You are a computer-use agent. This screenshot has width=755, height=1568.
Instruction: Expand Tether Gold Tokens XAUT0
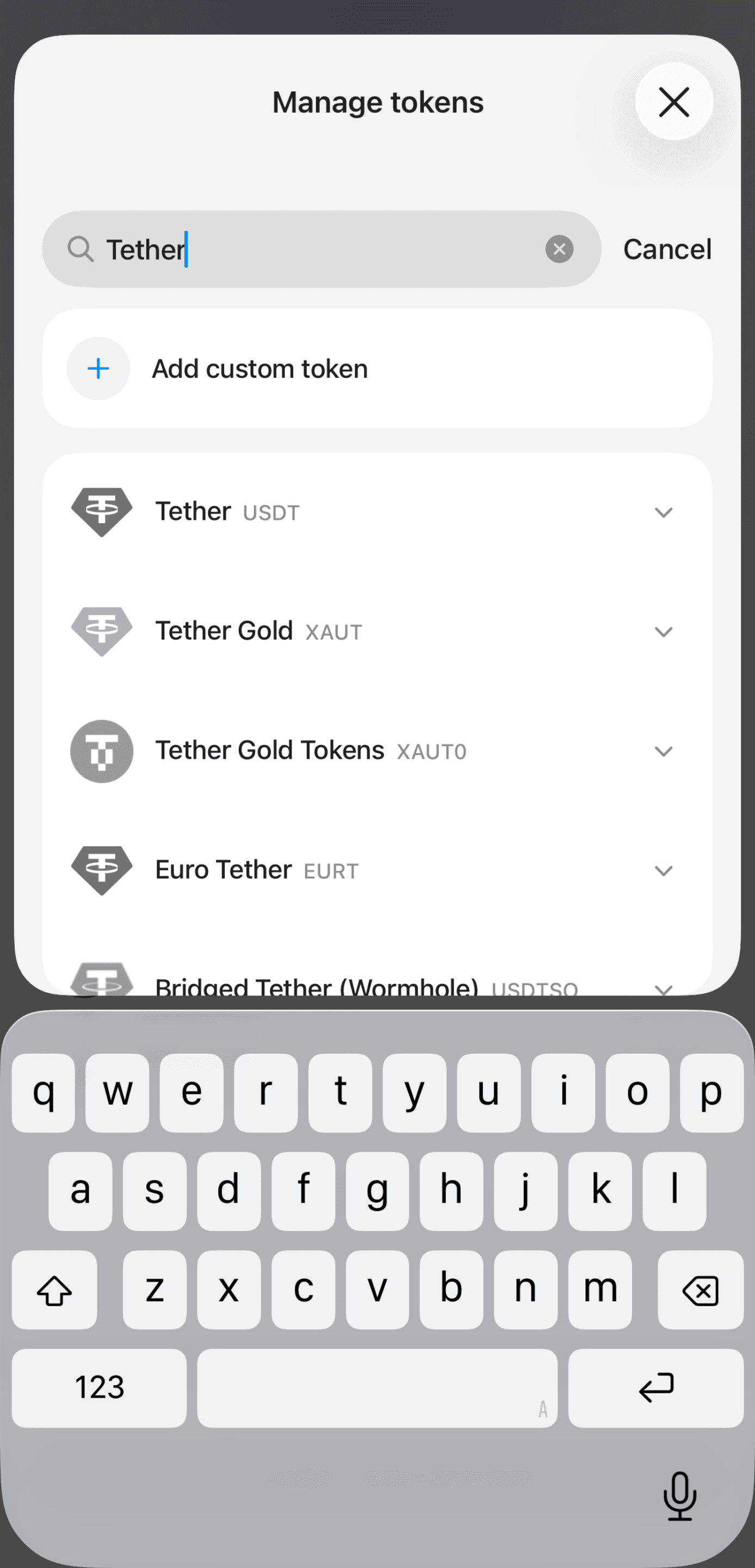pyautogui.click(x=663, y=751)
